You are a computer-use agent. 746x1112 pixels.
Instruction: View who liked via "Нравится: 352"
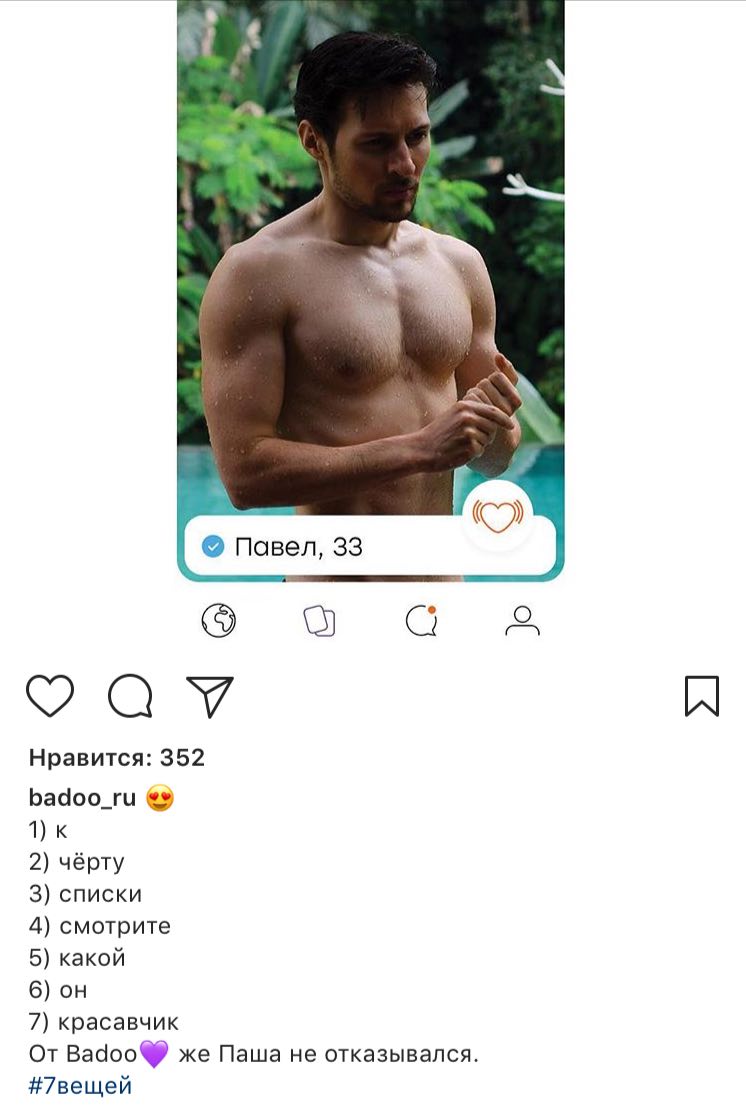coord(117,758)
